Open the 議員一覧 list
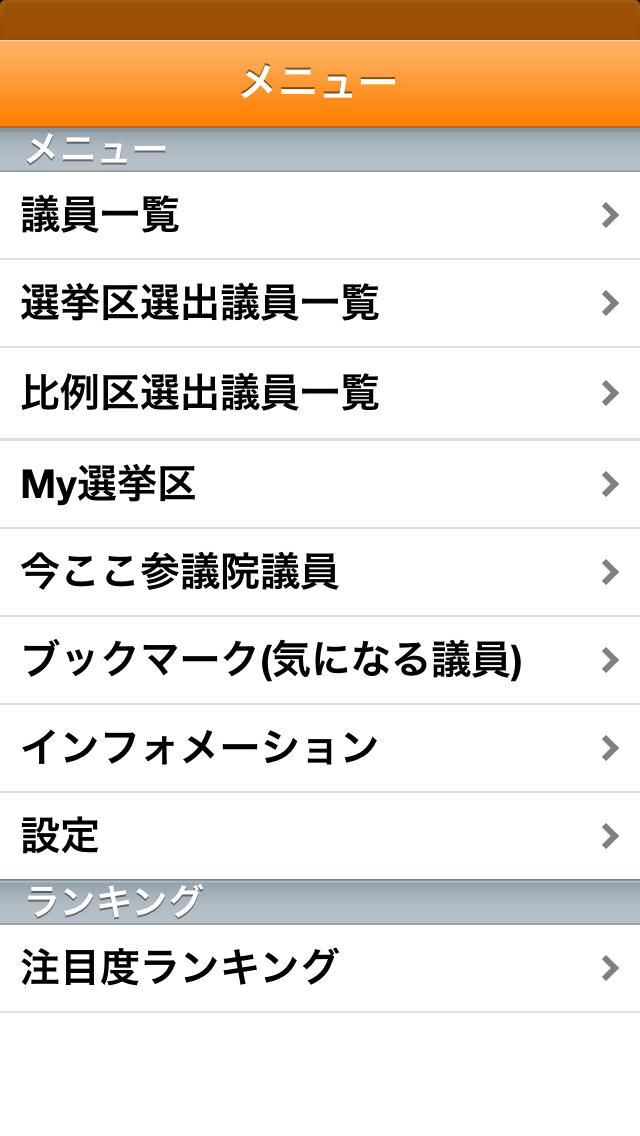640x1136 pixels. tap(320, 215)
